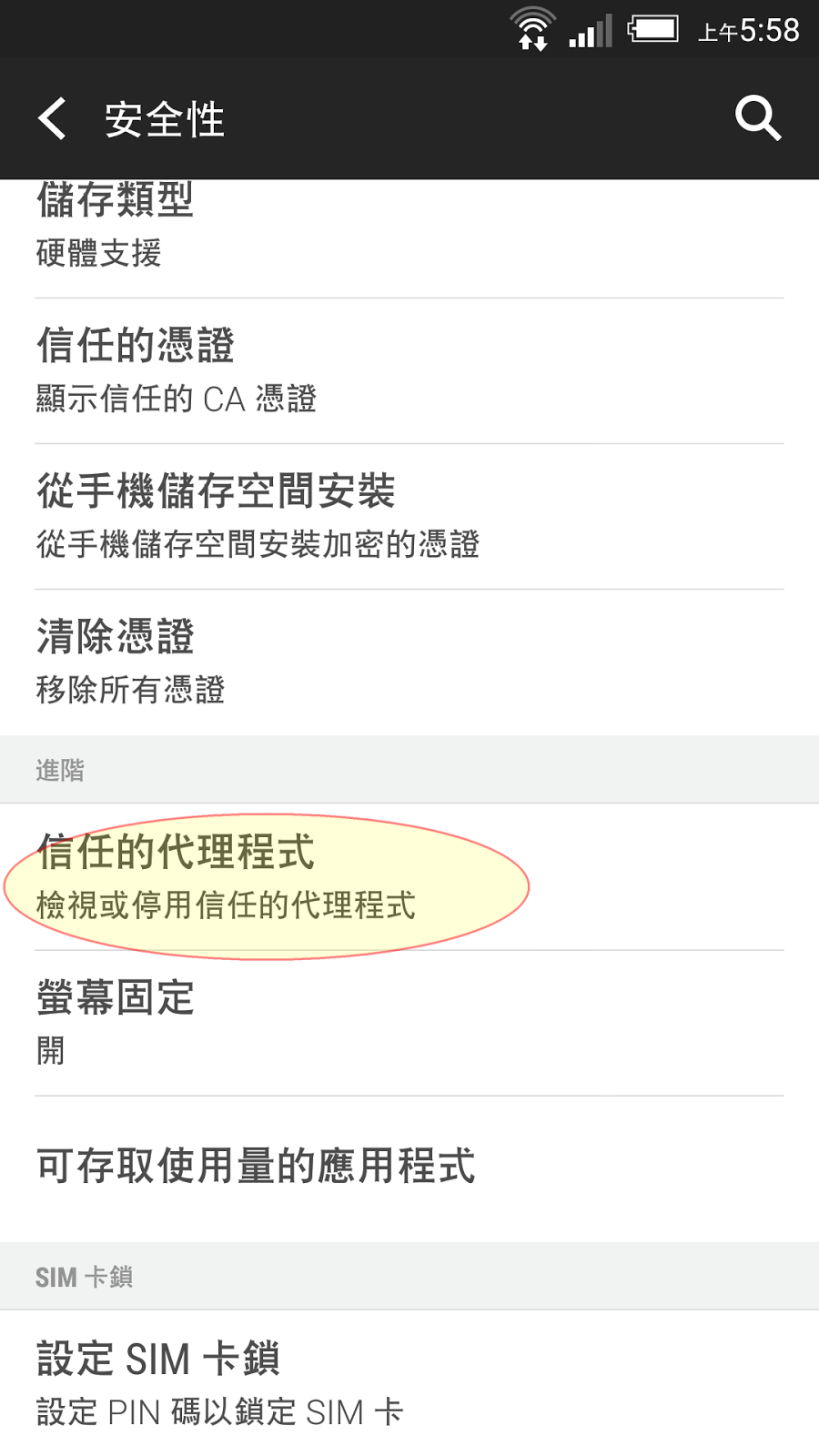
Task: Go back from the 安全性 screen
Action: (53, 119)
